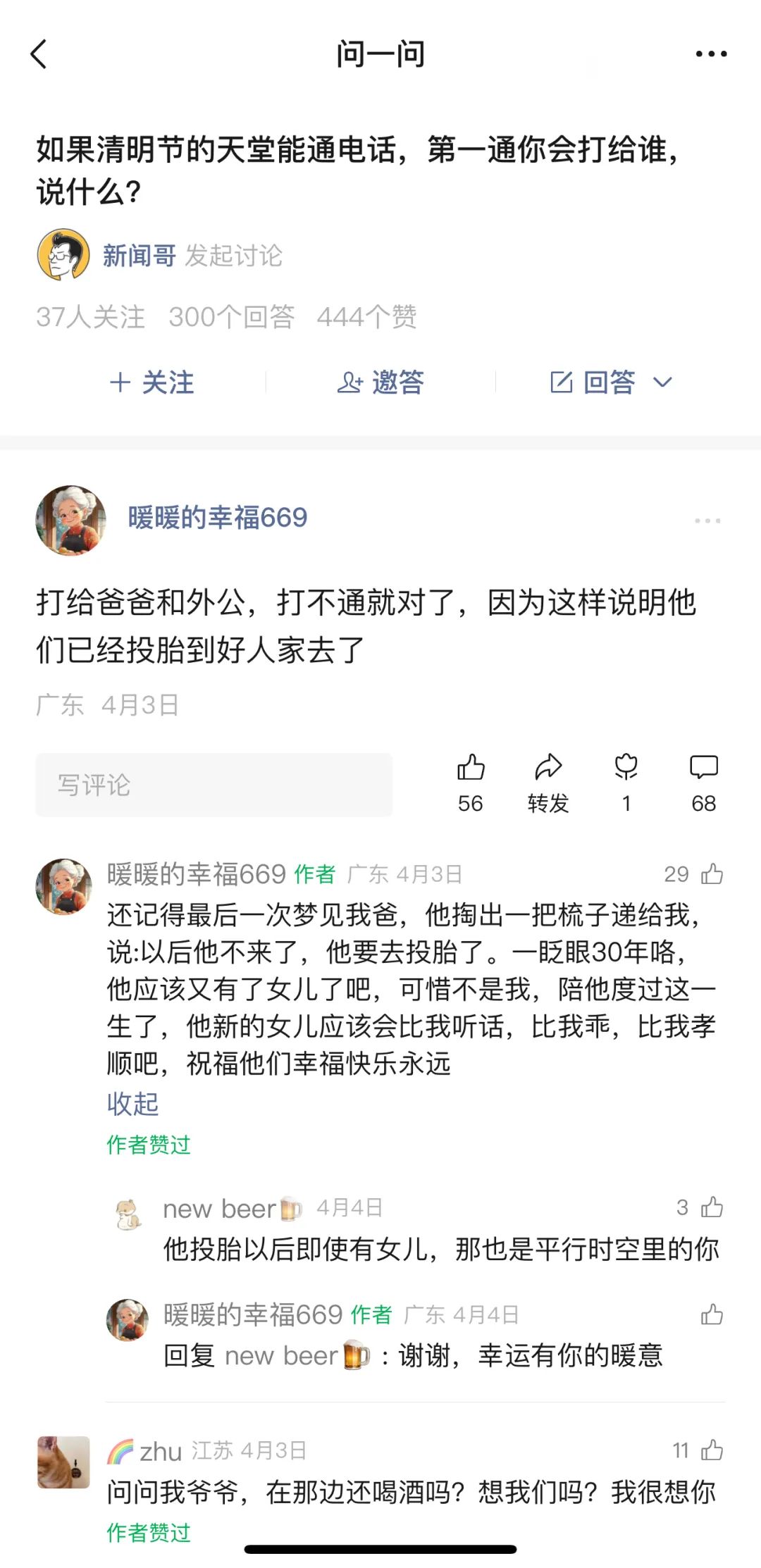This screenshot has height=1568, width=761.
Task: Like the answer with 56 likes
Action: click(471, 783)
